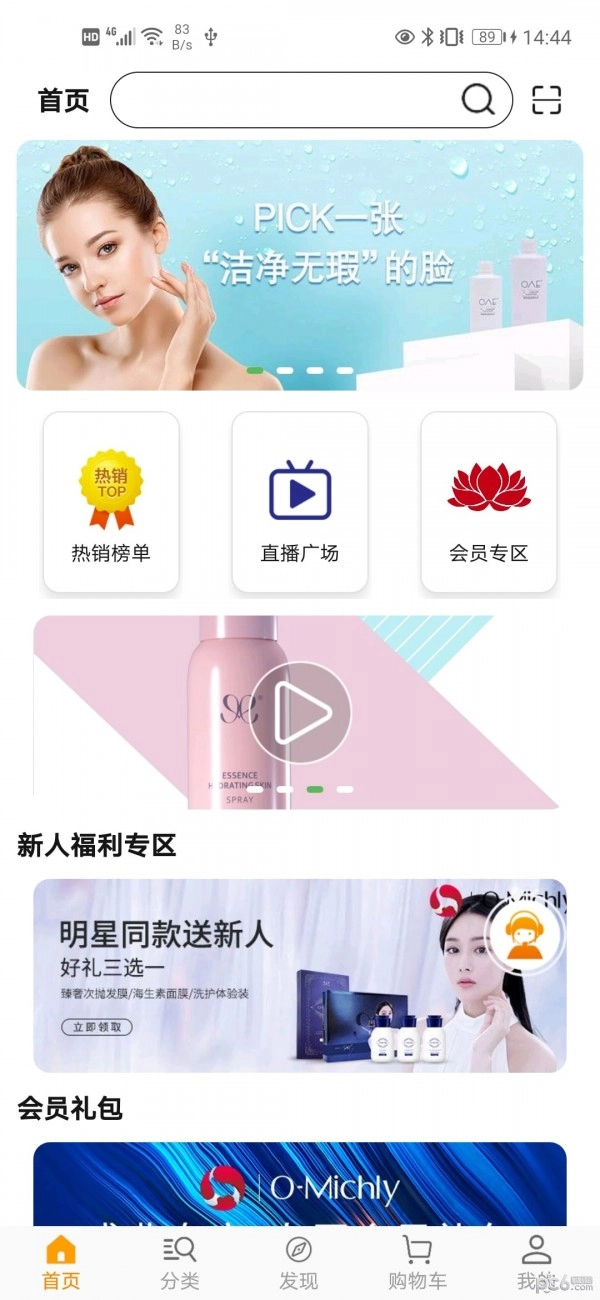Play the essence spray video
Image resolution: width=600 pixels, height=1300 pixels.
[x=300, y=713]
